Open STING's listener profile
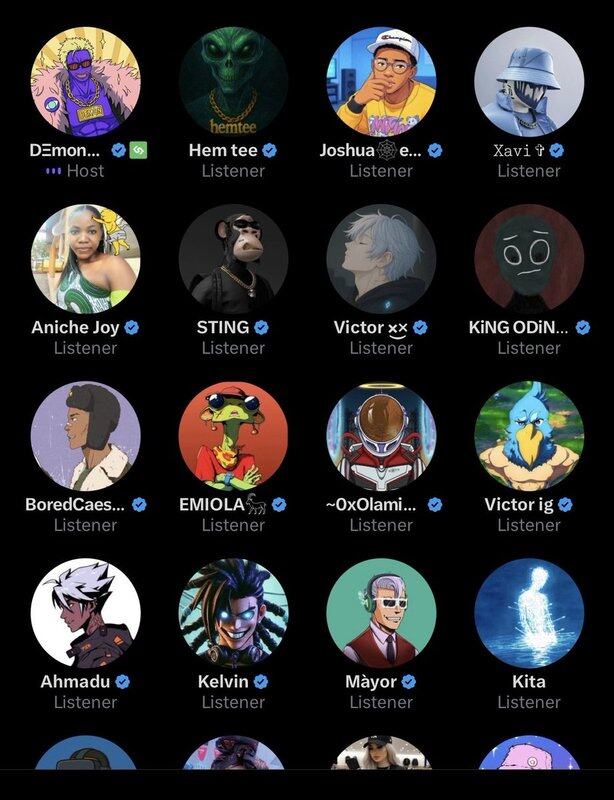The height and width of the screenshot is (800, 614). pos(233,258)
